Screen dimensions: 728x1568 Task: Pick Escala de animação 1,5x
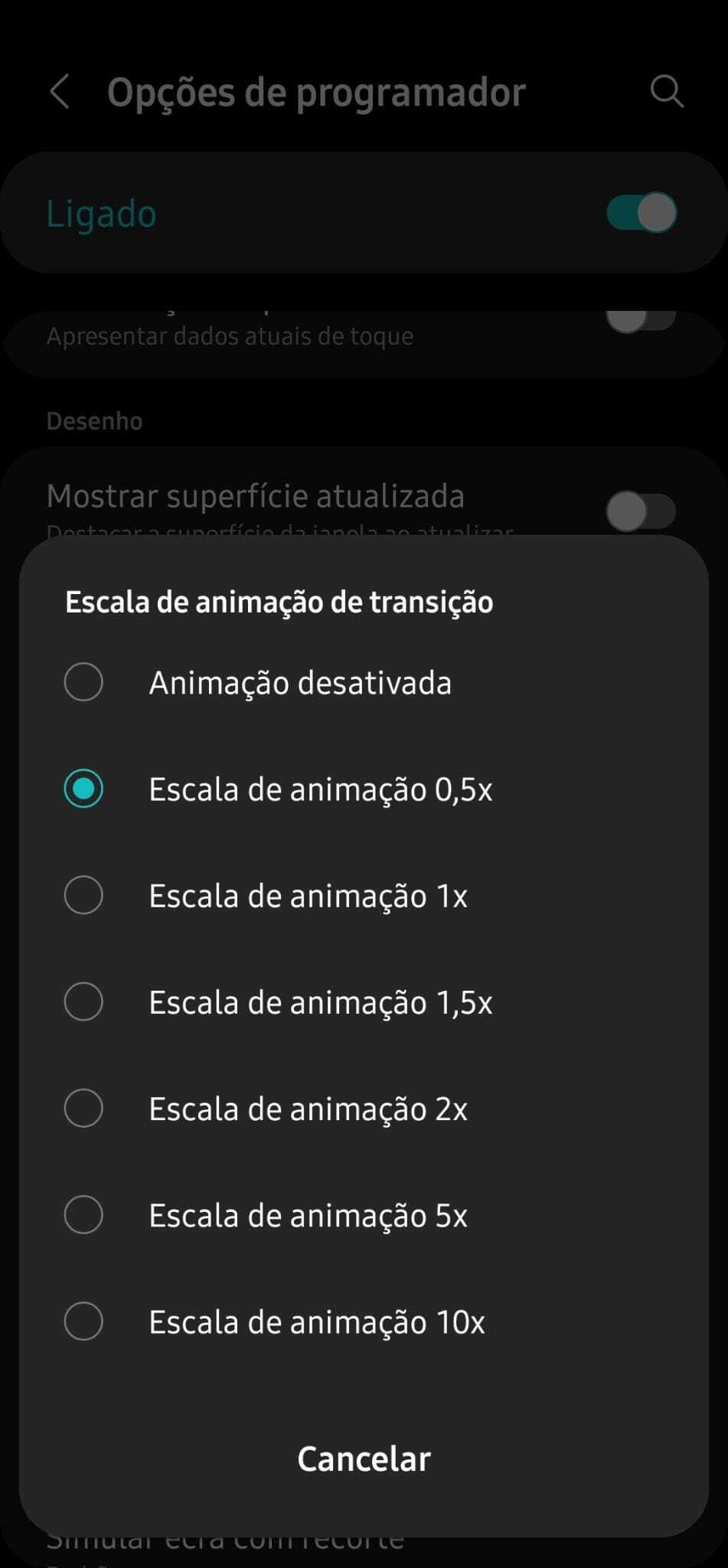364,1001
